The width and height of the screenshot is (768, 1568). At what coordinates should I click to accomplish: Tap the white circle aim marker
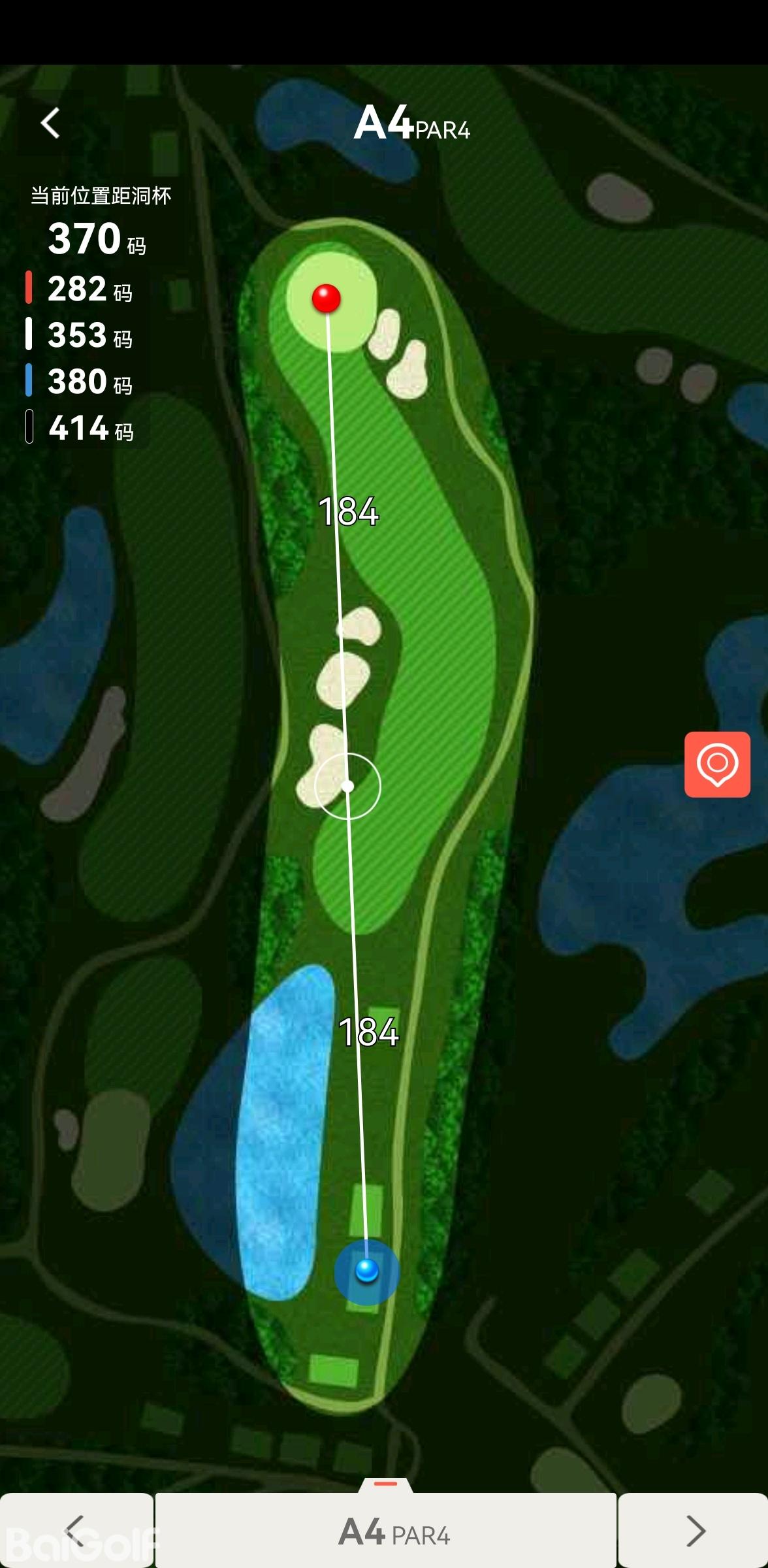[347, 786]
